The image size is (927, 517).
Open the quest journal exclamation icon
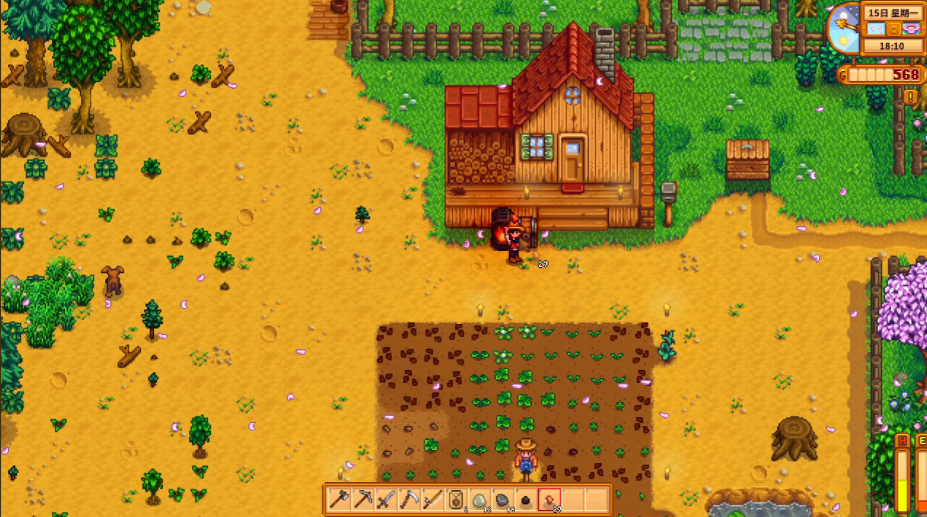coord(910,96)
